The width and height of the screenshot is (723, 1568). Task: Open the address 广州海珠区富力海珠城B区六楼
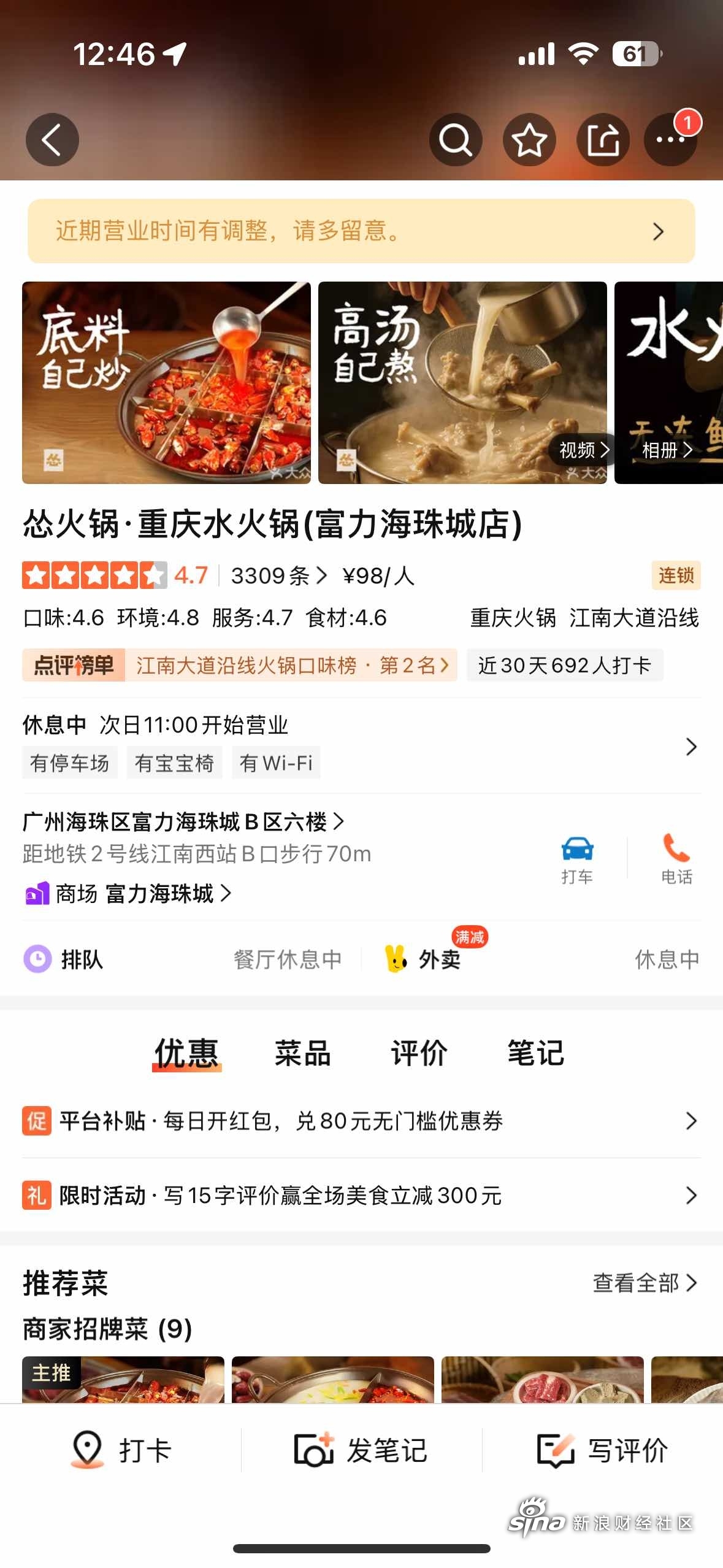pyautogui.click(x=183, y=821)
